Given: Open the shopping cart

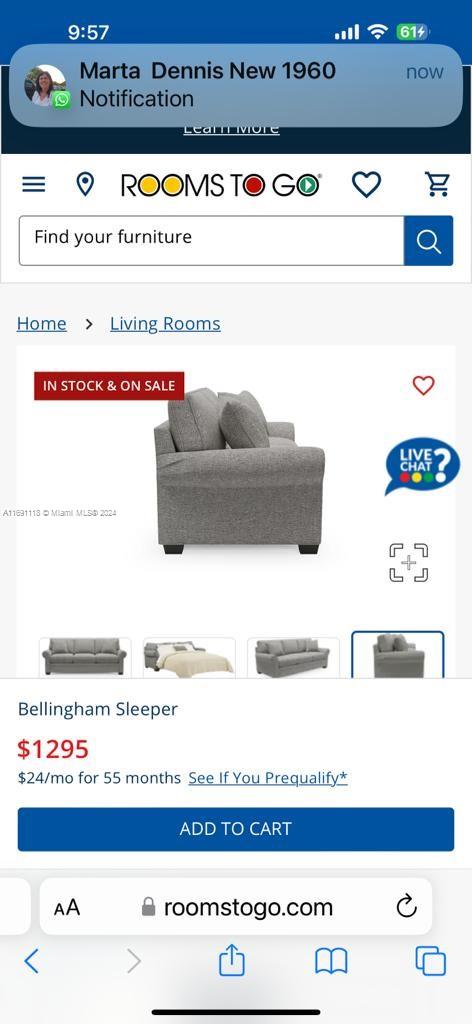Looking at the screenshot, I should point(437,185).
